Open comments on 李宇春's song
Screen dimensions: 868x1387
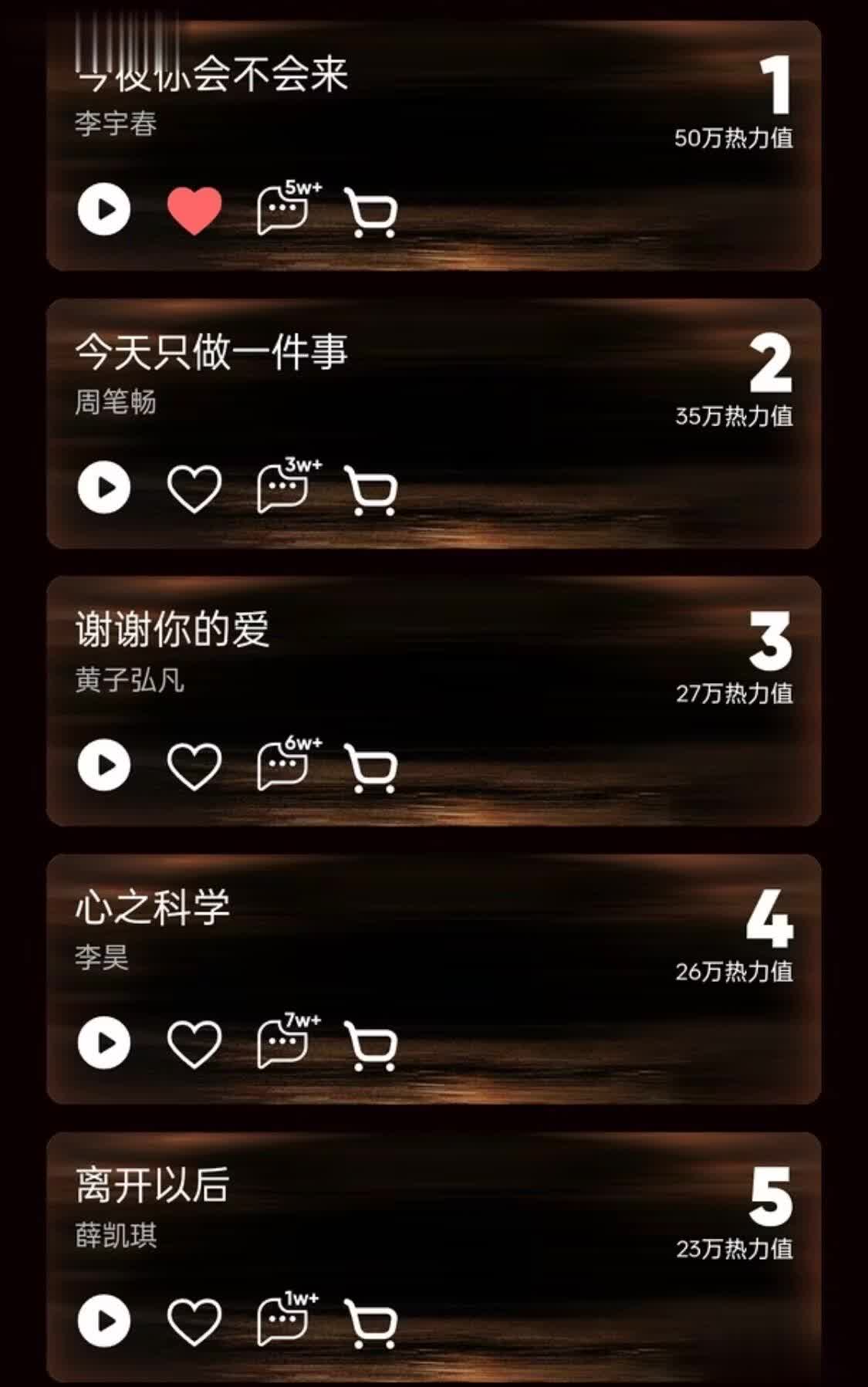click(282, 210)
